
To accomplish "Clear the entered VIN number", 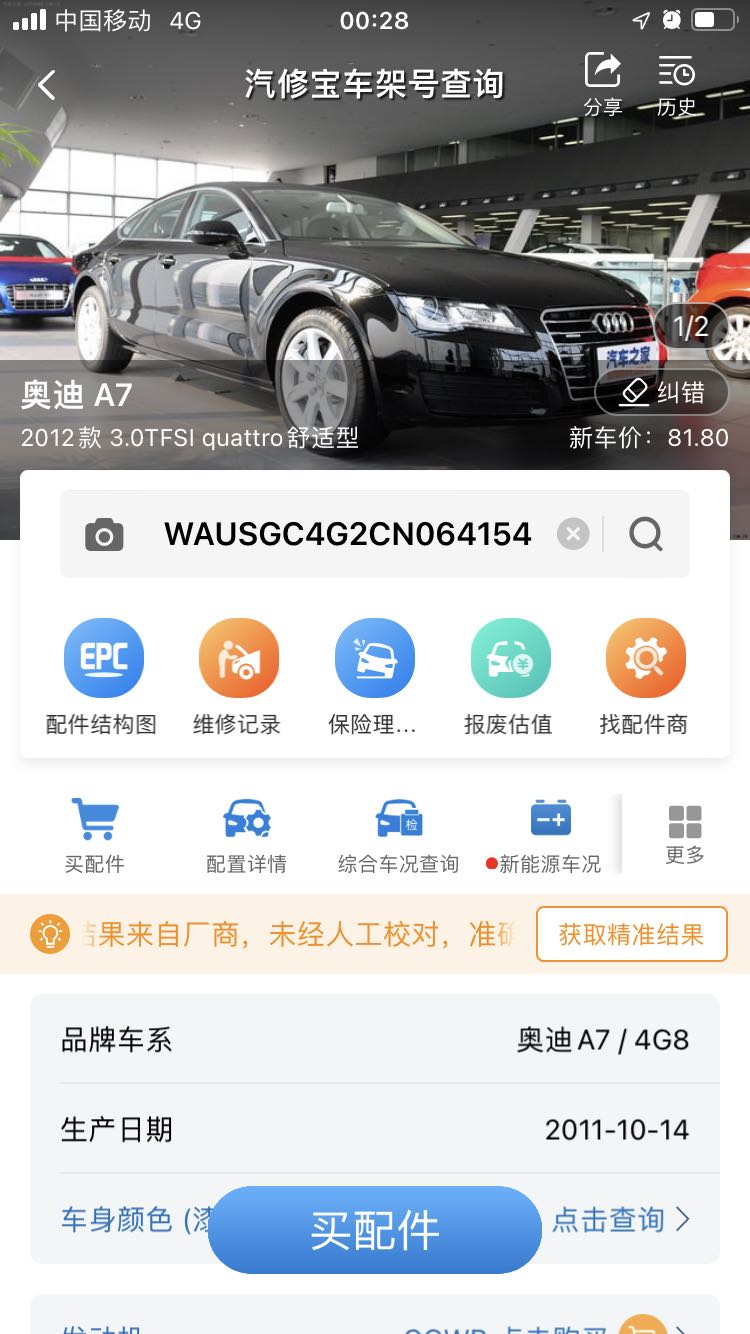I will [573, 534].
